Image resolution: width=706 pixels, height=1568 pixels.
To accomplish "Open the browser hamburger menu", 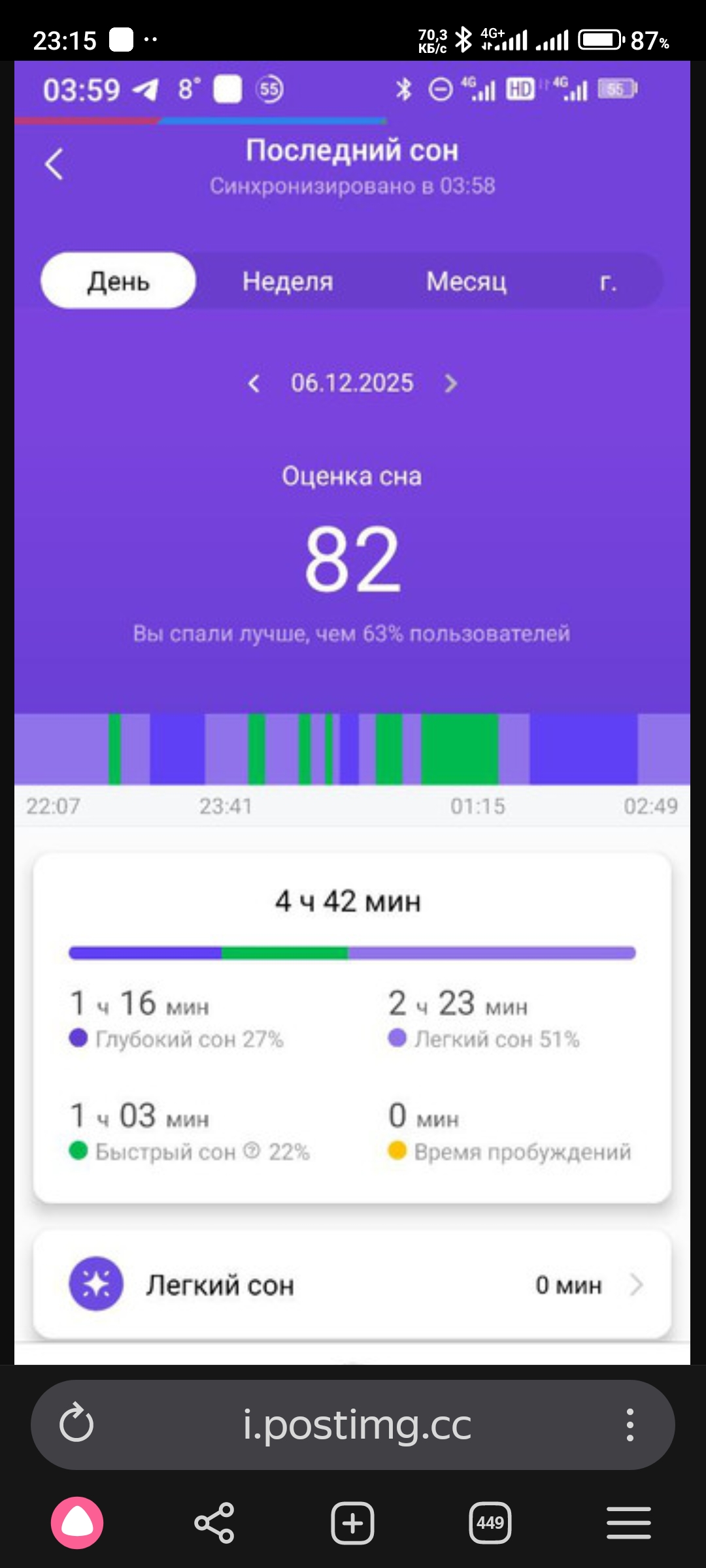I will click(628, 1523).
